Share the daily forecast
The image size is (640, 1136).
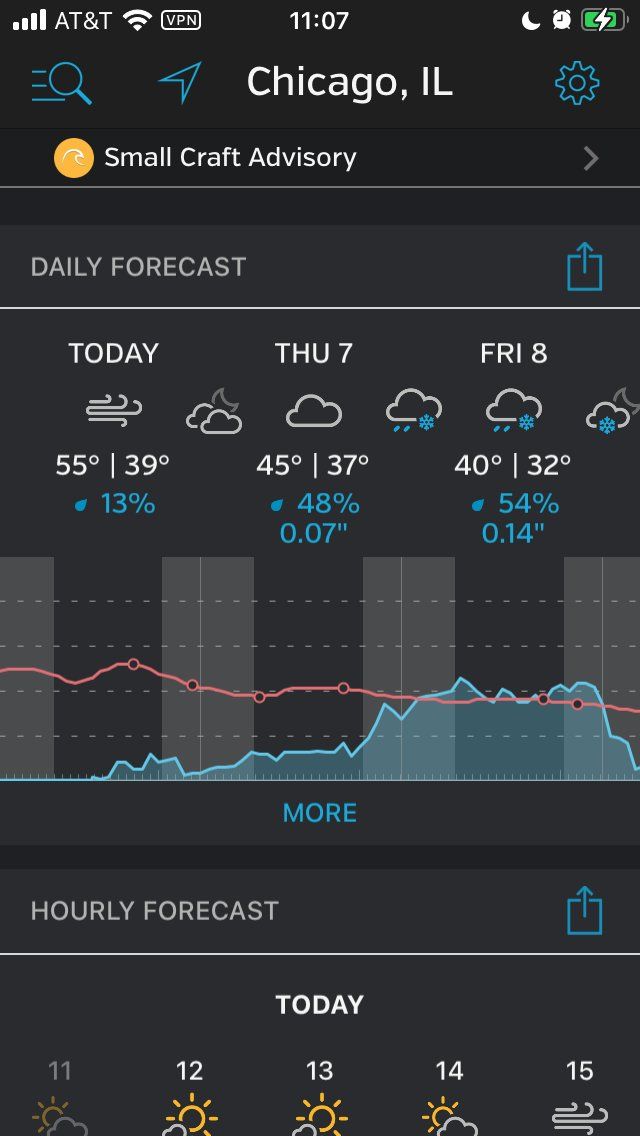(x=584, y=267)
